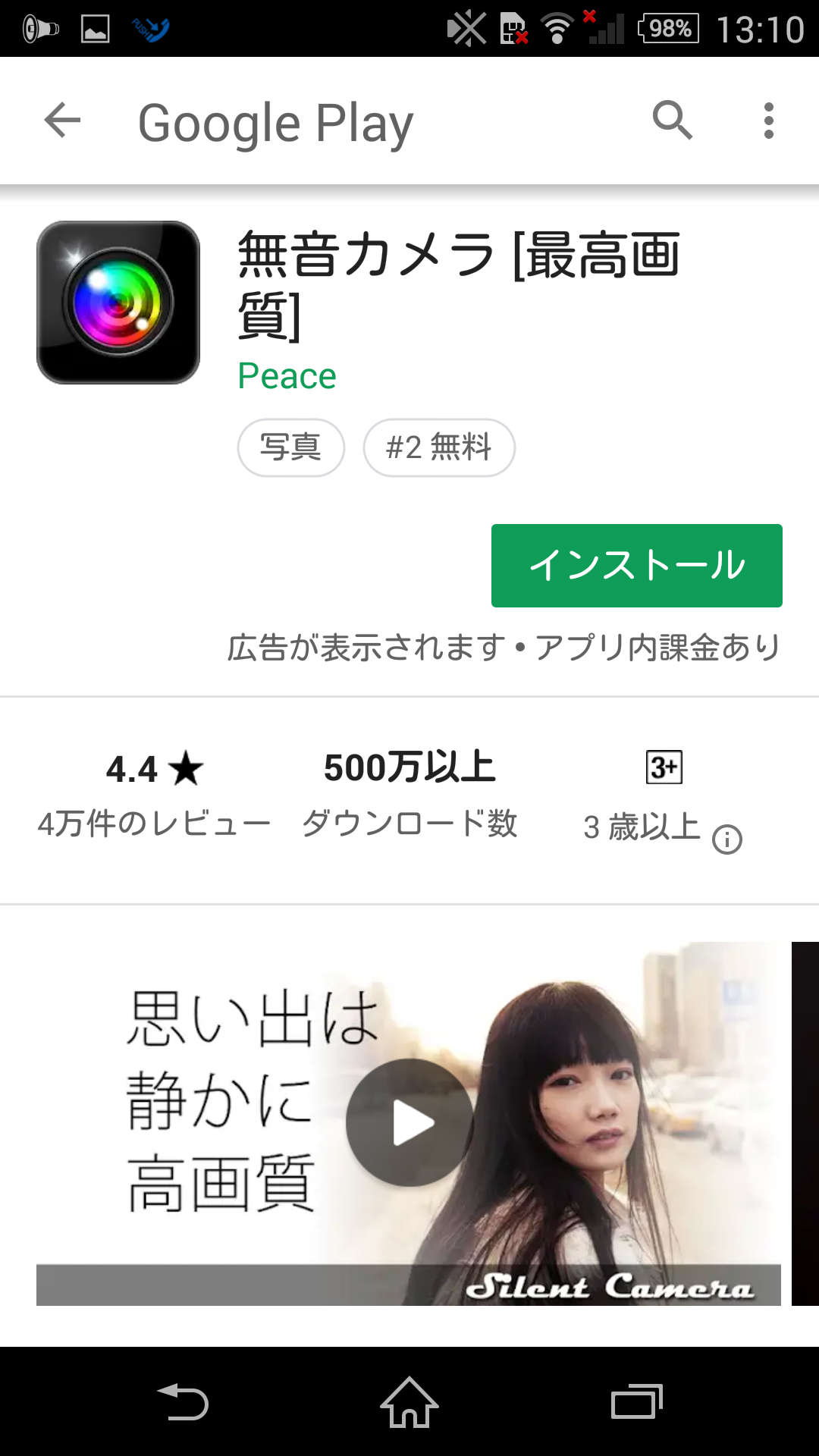Open the Google Play search icon
Viewport: 819px width, 1456px height.
coord(673,121)
